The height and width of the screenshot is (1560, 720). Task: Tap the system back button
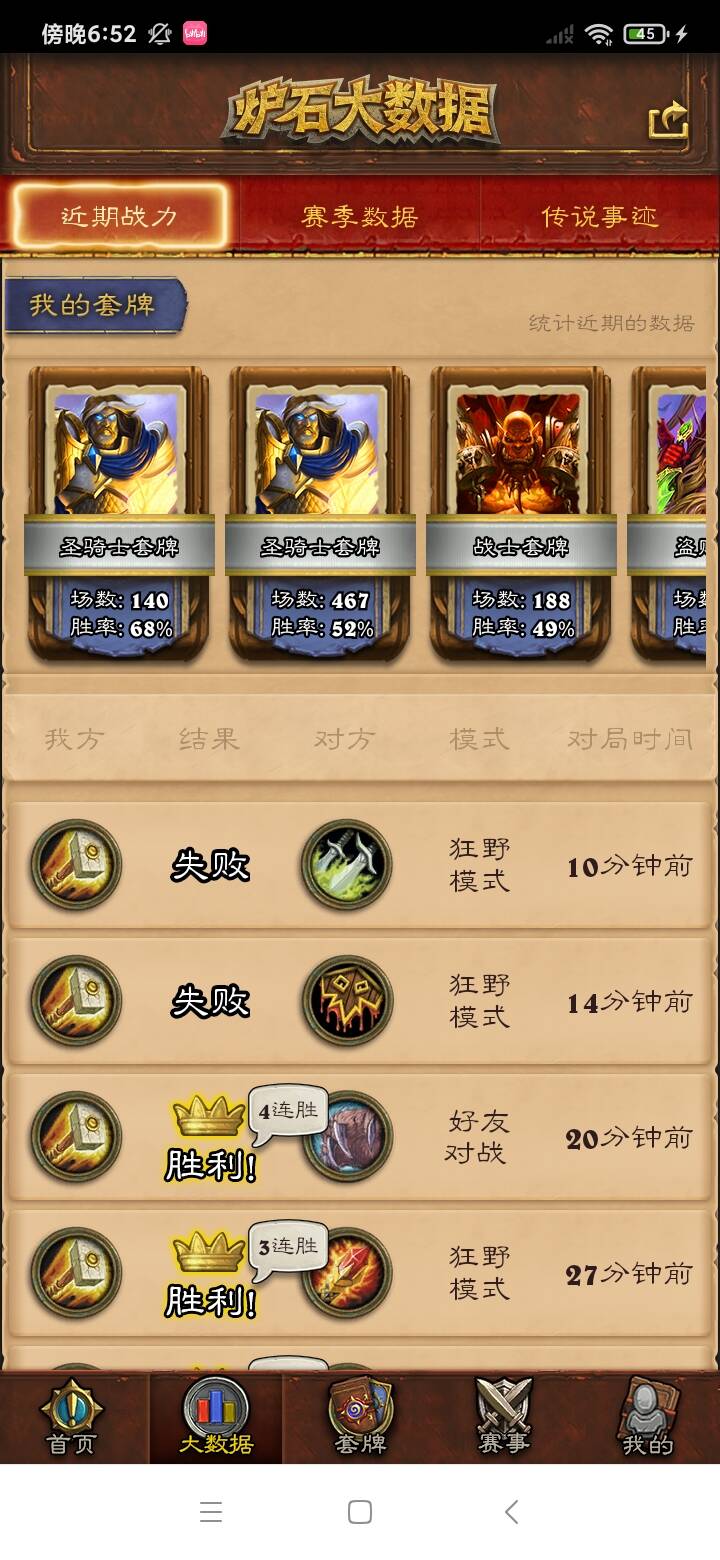pos(511,1512)
